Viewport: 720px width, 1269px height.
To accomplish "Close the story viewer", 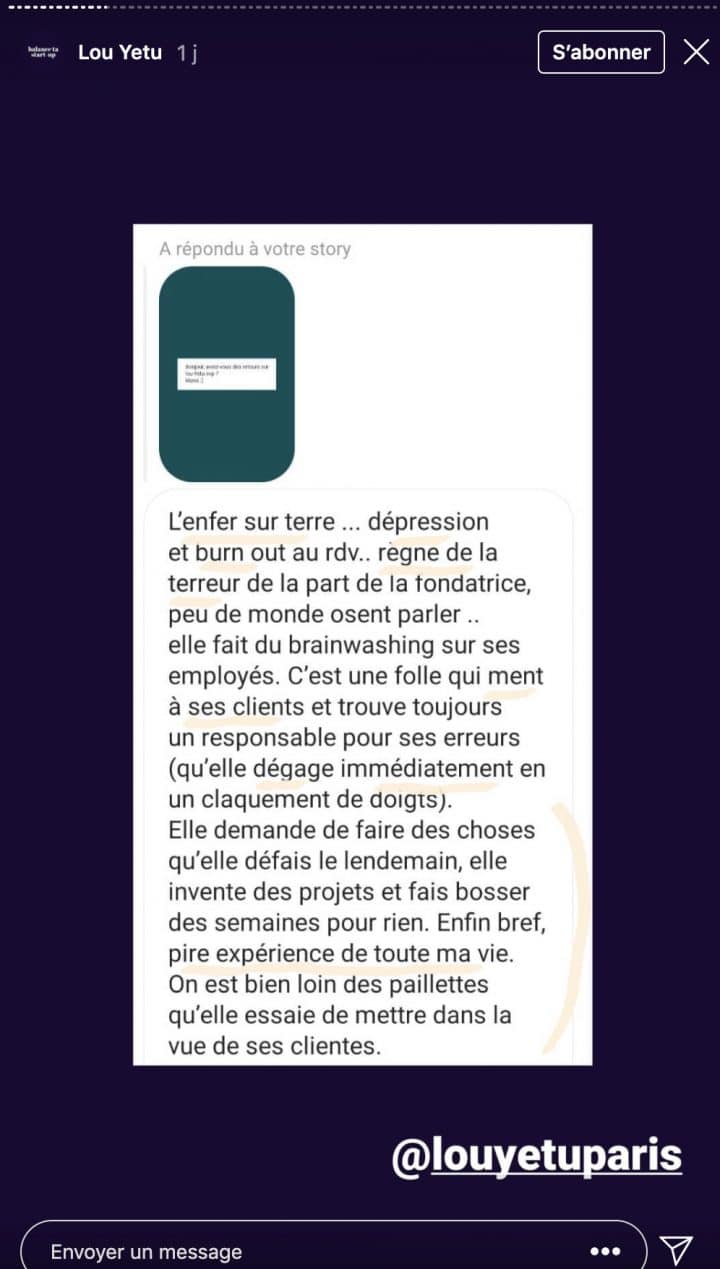I will [696, 52].
